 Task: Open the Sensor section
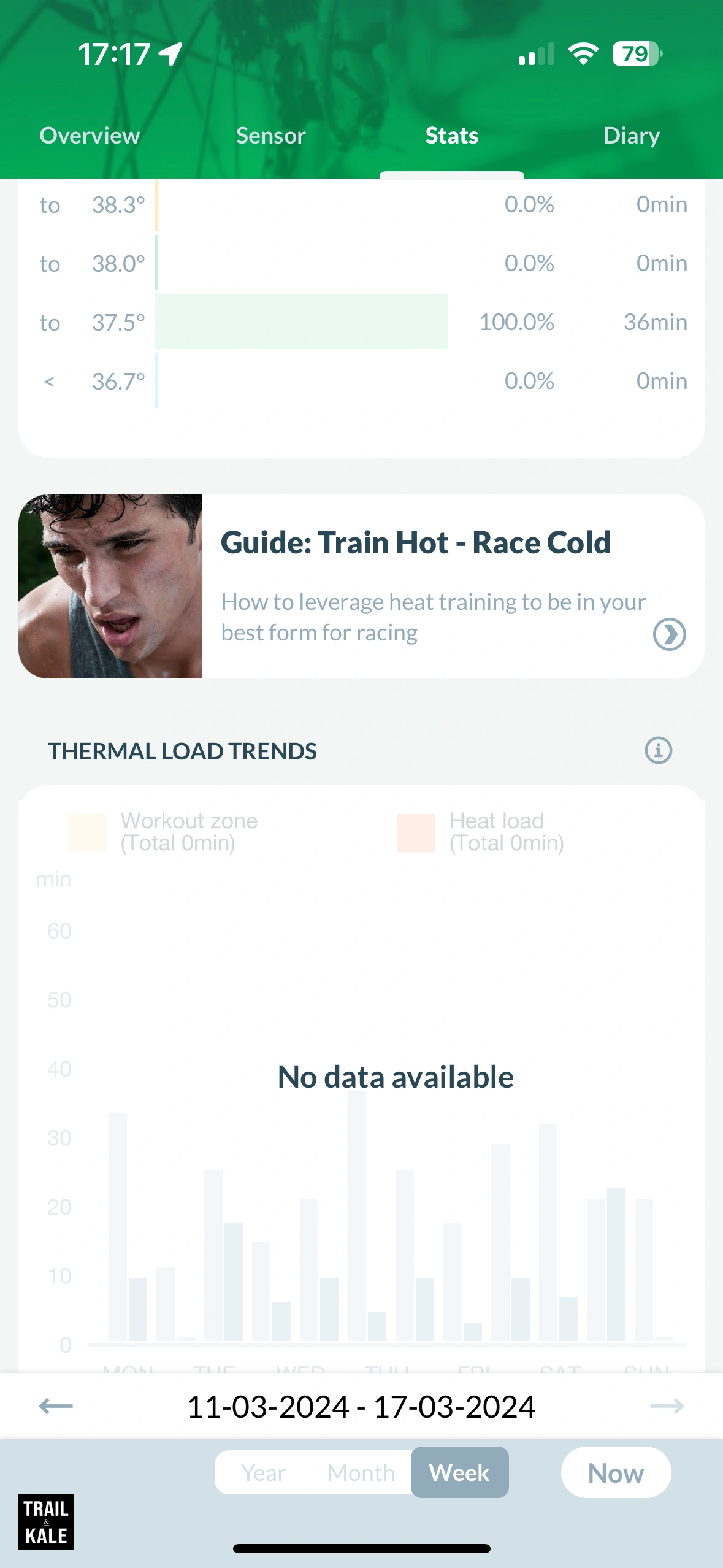pyautogui.click(x=270, y=135)
